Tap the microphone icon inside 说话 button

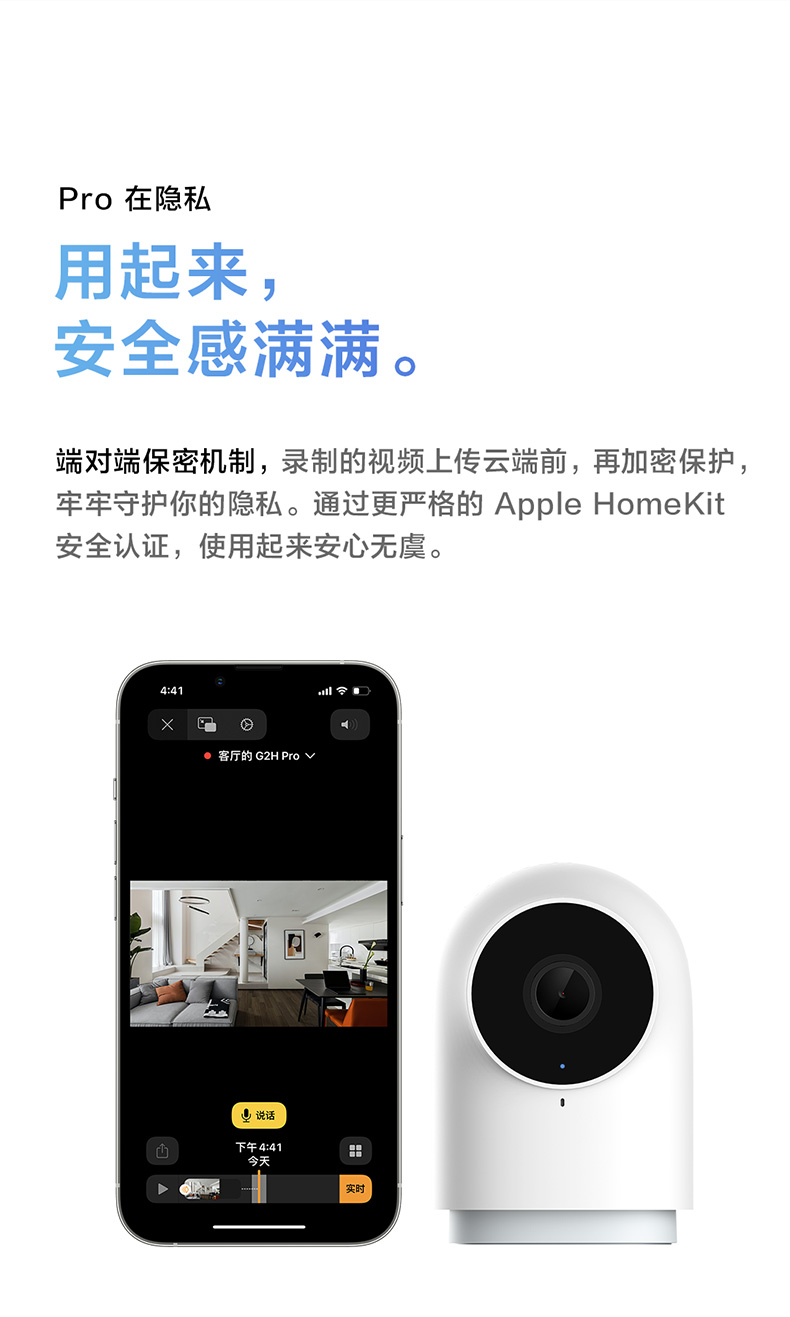click(x=244, y=1114)
